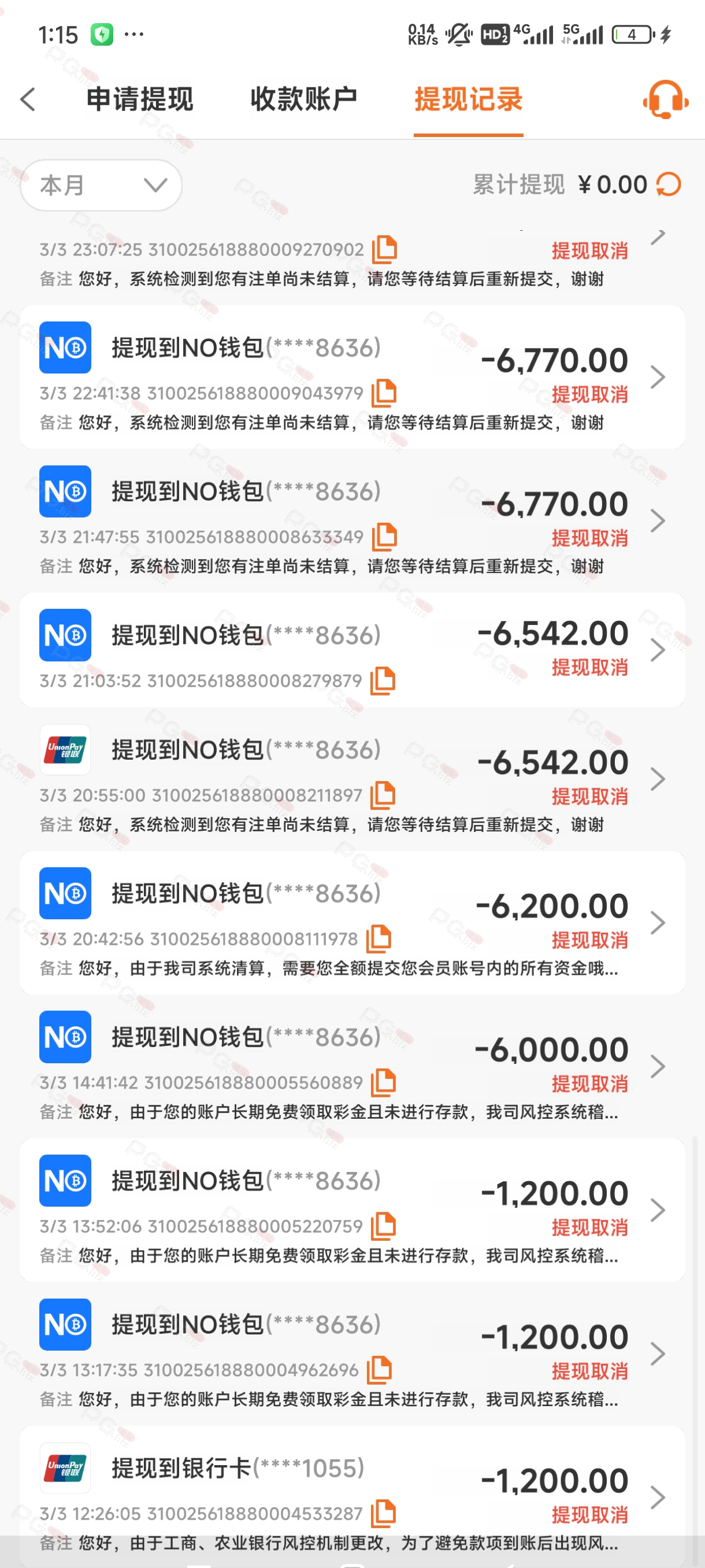Open customer service headset icon
705x1568 pixels.
tap(666, 99)
